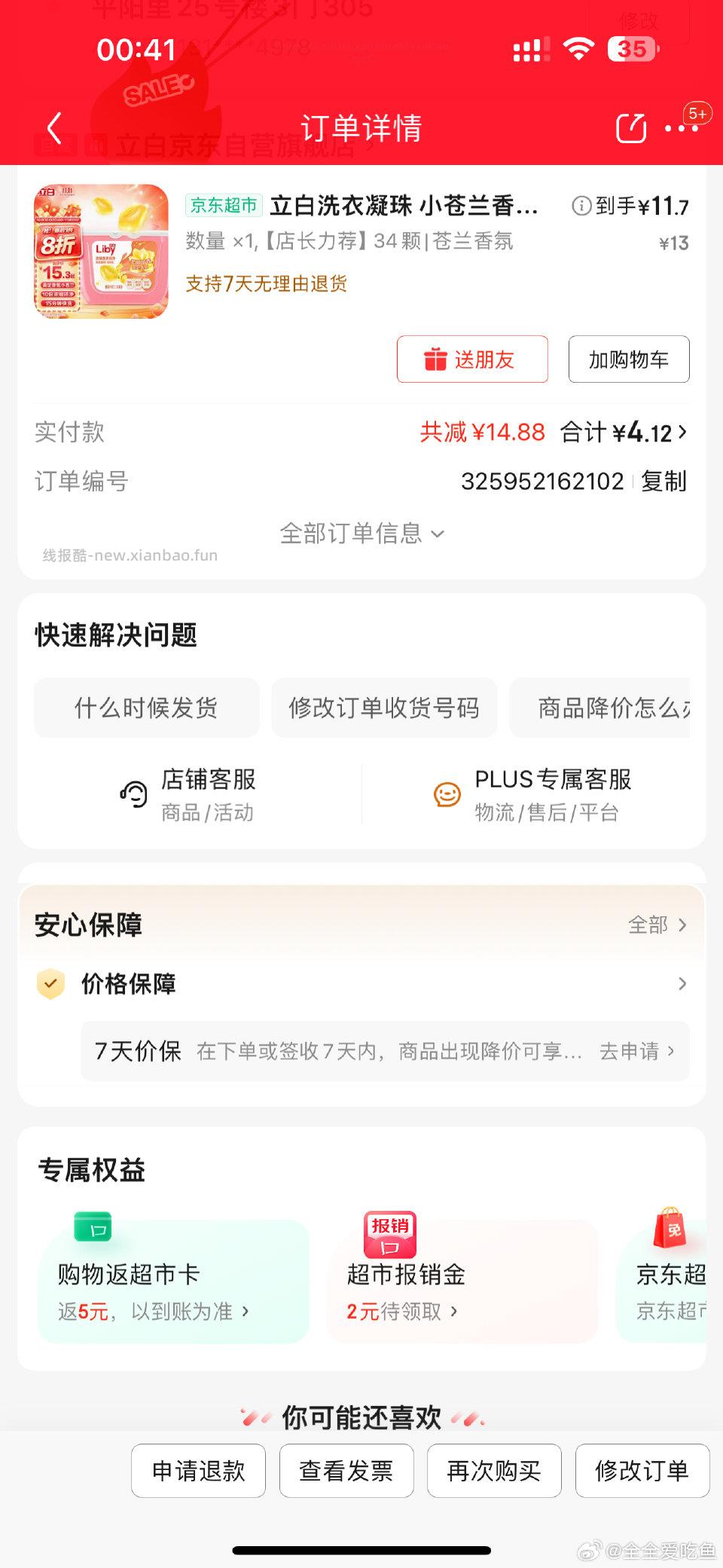Tap 复制 to copy the order number
This screenshot has width=723, height=1568.
[x=663, y=481]
